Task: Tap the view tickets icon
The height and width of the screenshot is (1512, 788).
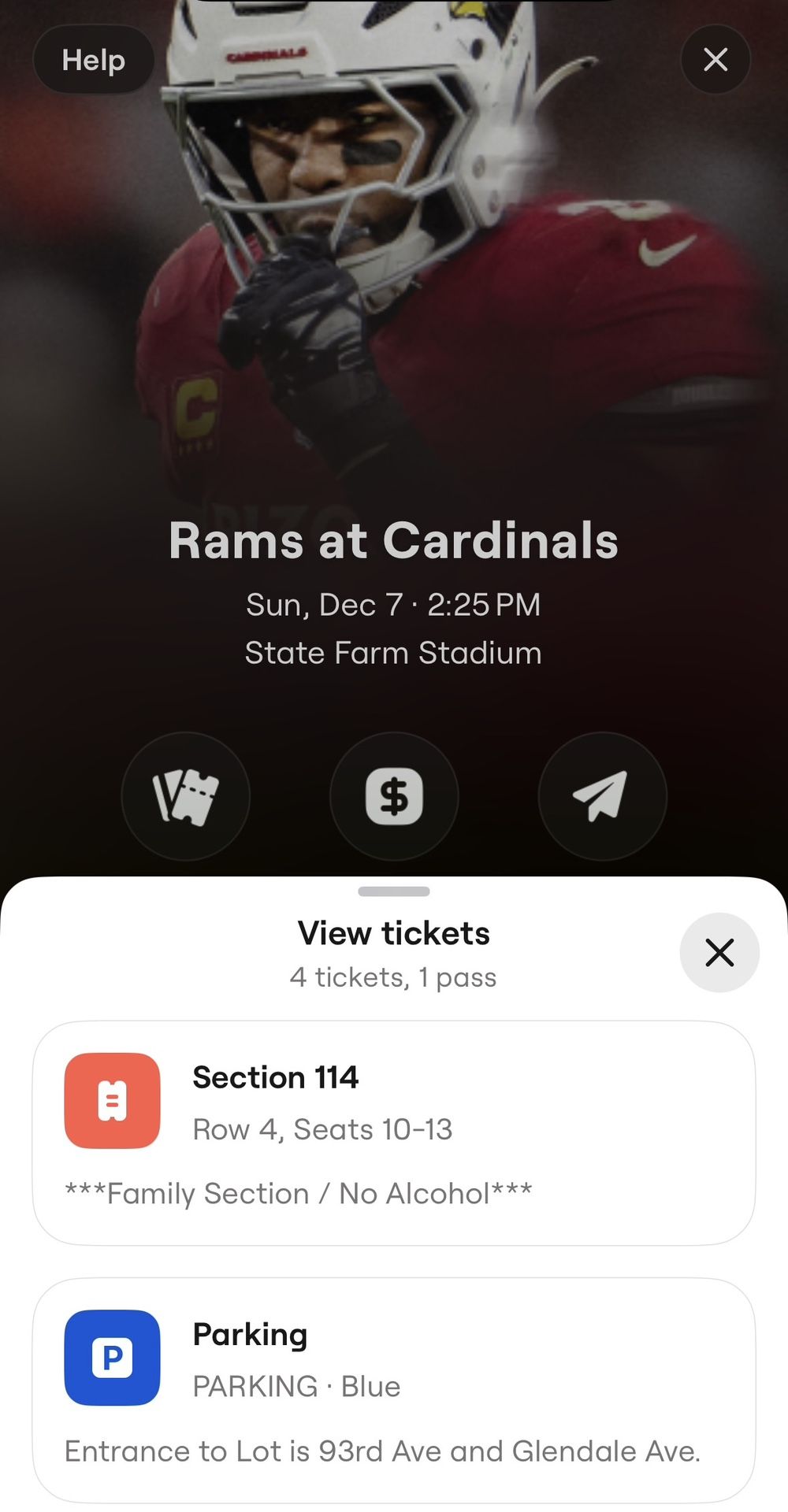Action: pyautogui.click(x=185, y=796)
